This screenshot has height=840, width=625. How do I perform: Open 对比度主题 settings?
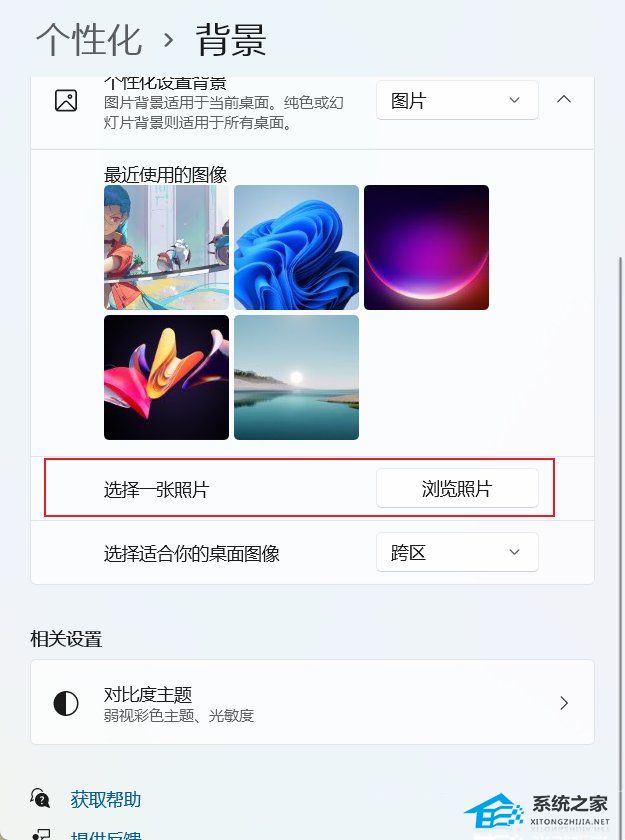[x=312, y=702]
